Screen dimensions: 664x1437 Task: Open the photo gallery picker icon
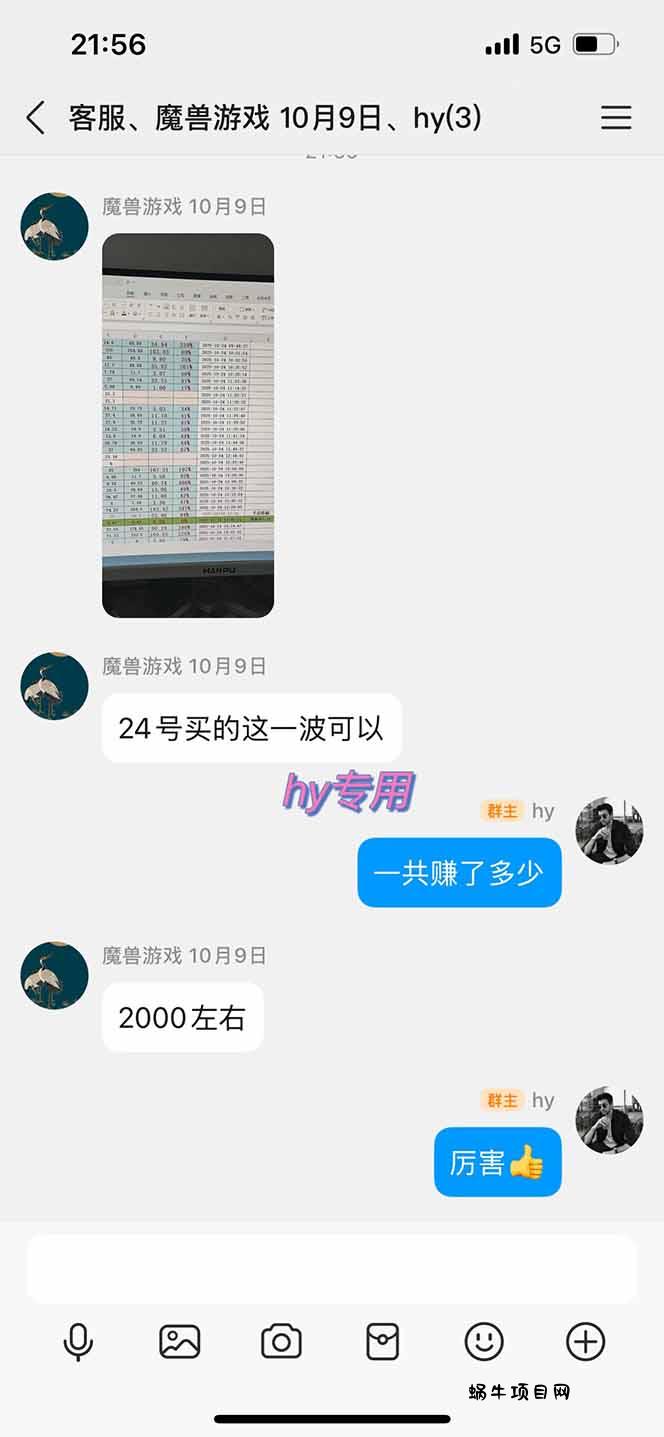[x=180, y=1342]
